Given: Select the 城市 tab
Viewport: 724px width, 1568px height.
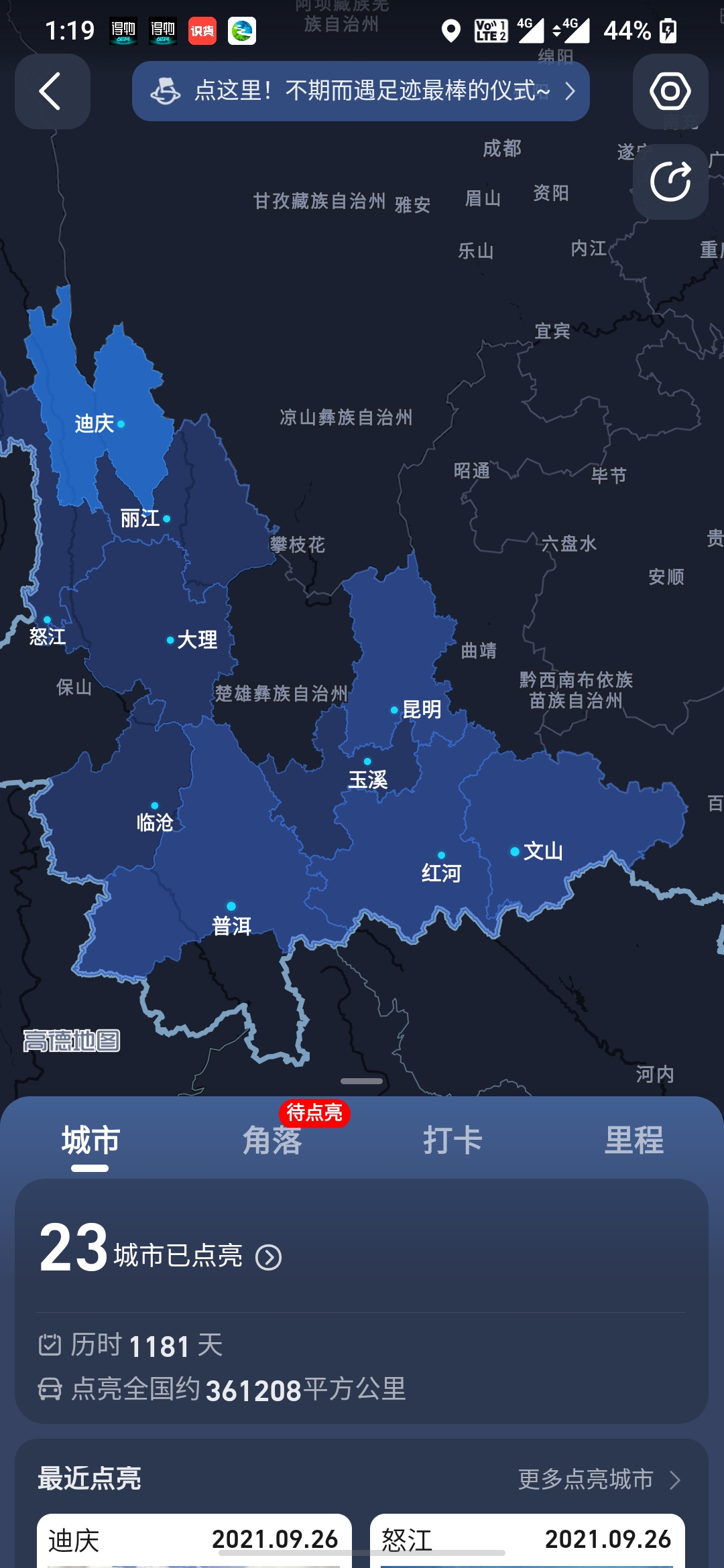Looking at the screenshot, I should pos(90,1140).
